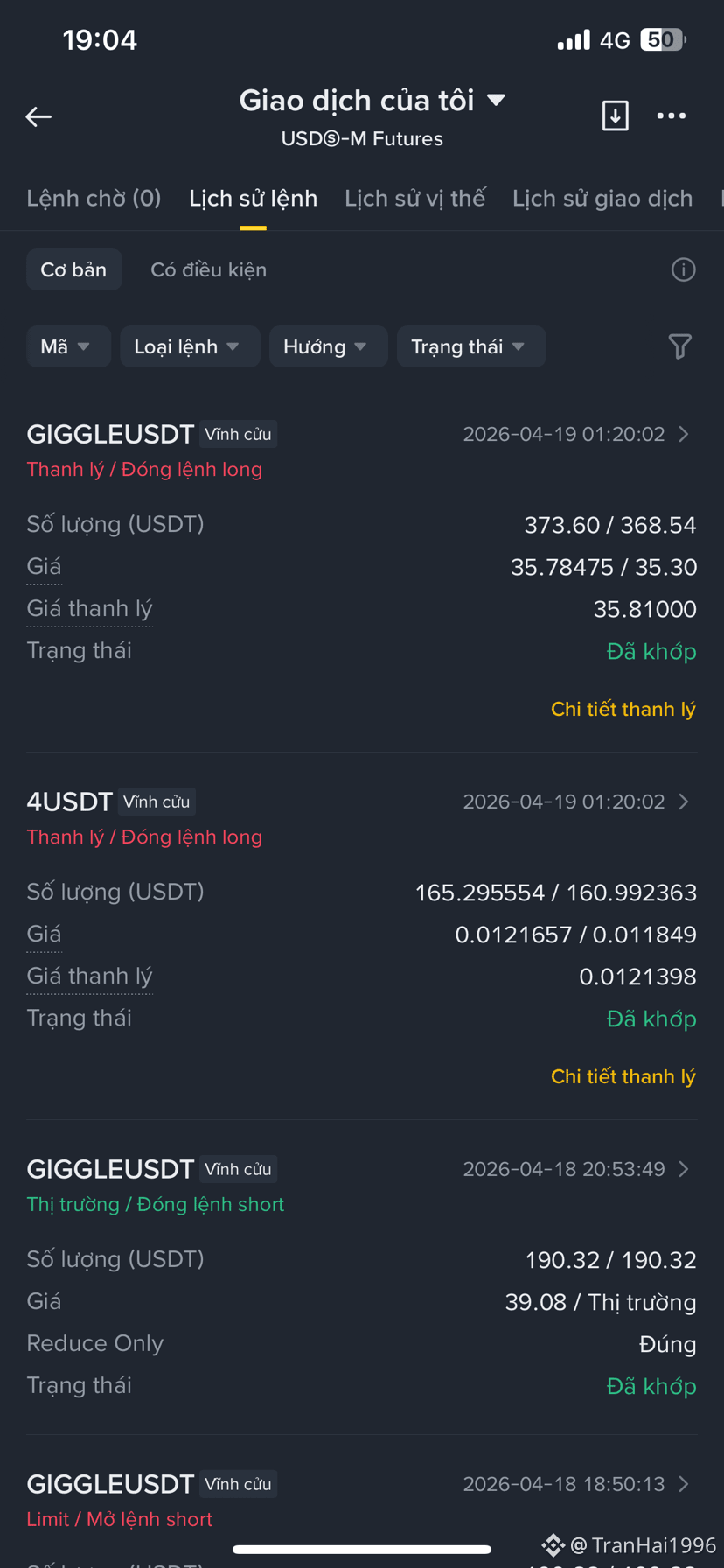Switch to the Lịch sử giao dịch tab
This screenshot has height=1568, width=724.
(602, 199)
